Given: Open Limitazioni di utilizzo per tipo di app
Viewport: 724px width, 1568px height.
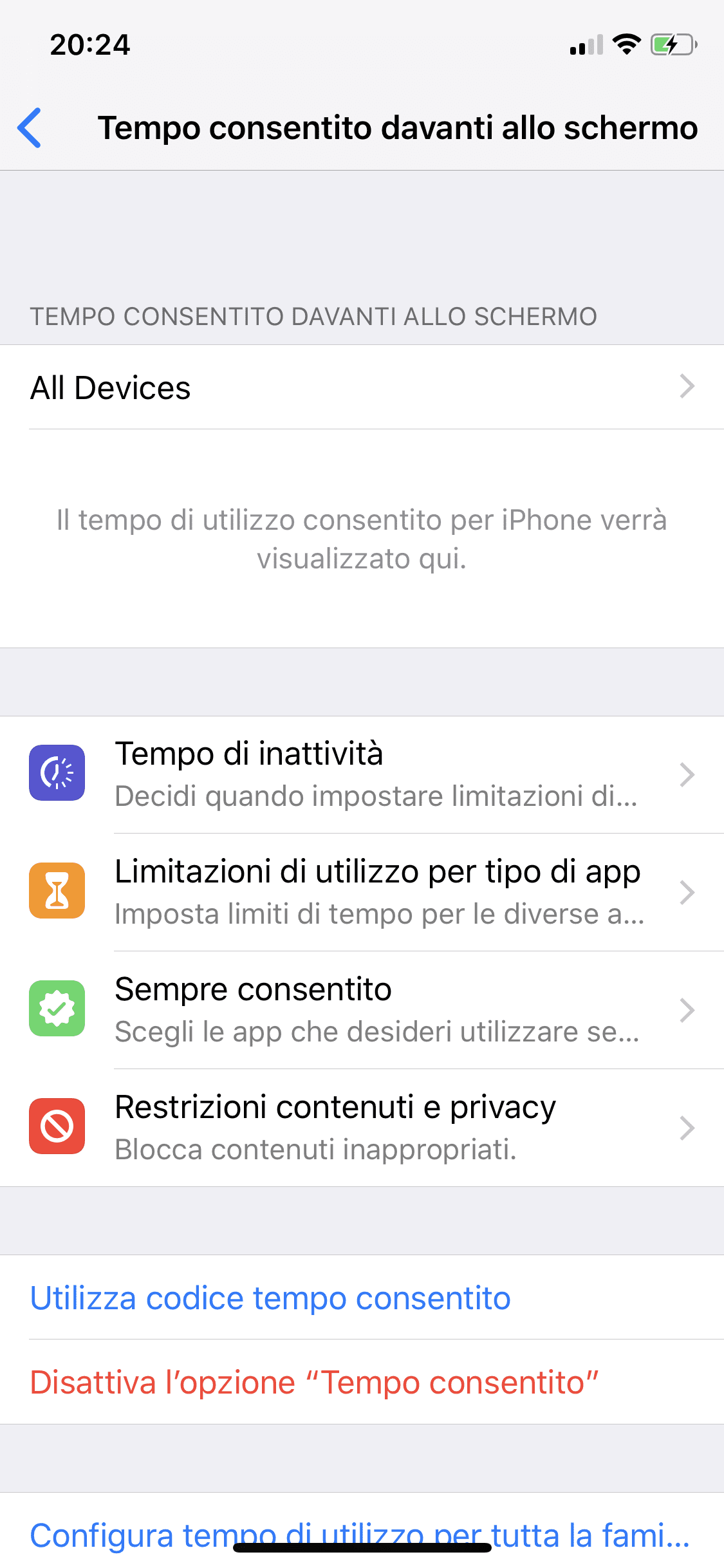Looking at the screenshot, I should [362, 892].
